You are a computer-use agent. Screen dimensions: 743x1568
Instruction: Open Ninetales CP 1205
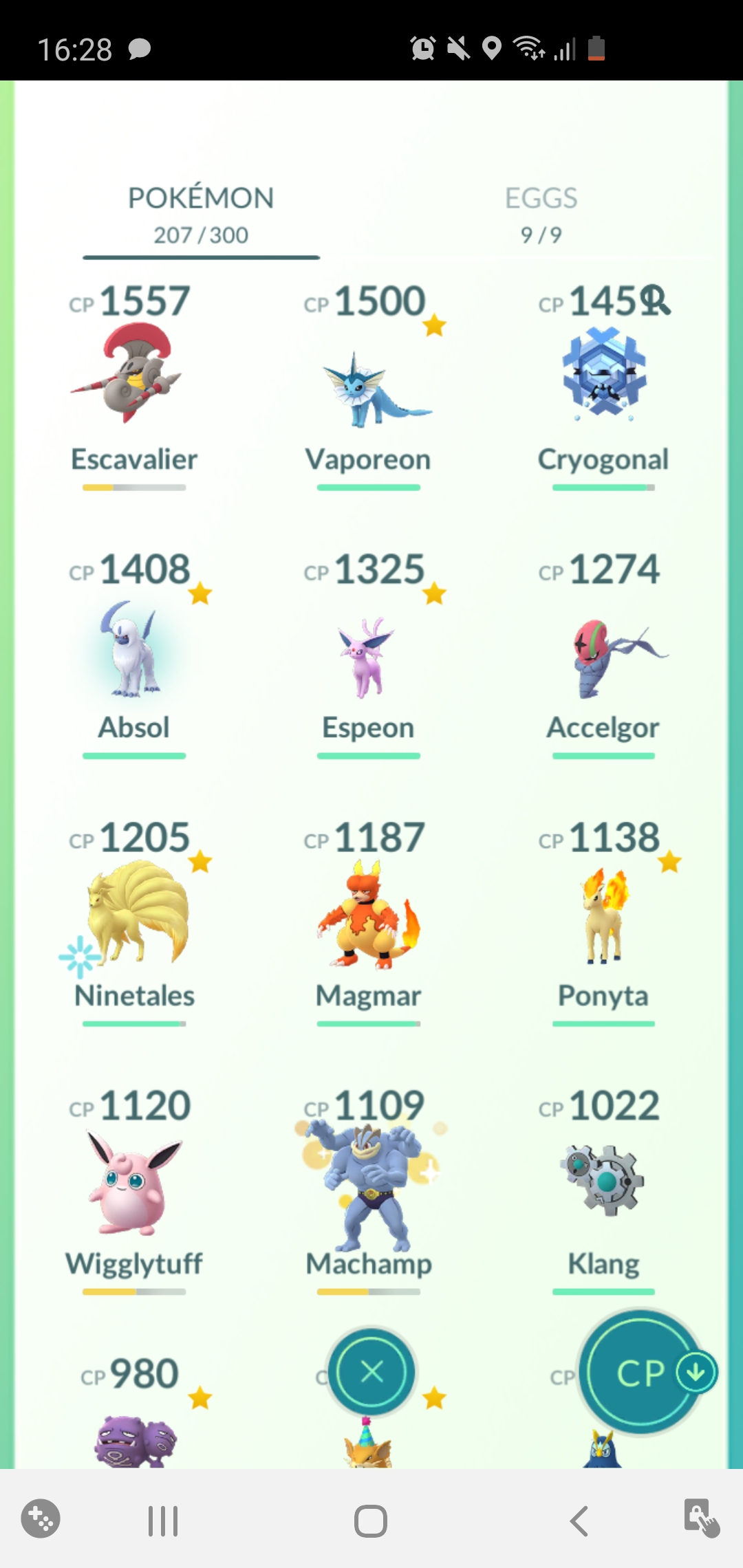tap(134, 923)
